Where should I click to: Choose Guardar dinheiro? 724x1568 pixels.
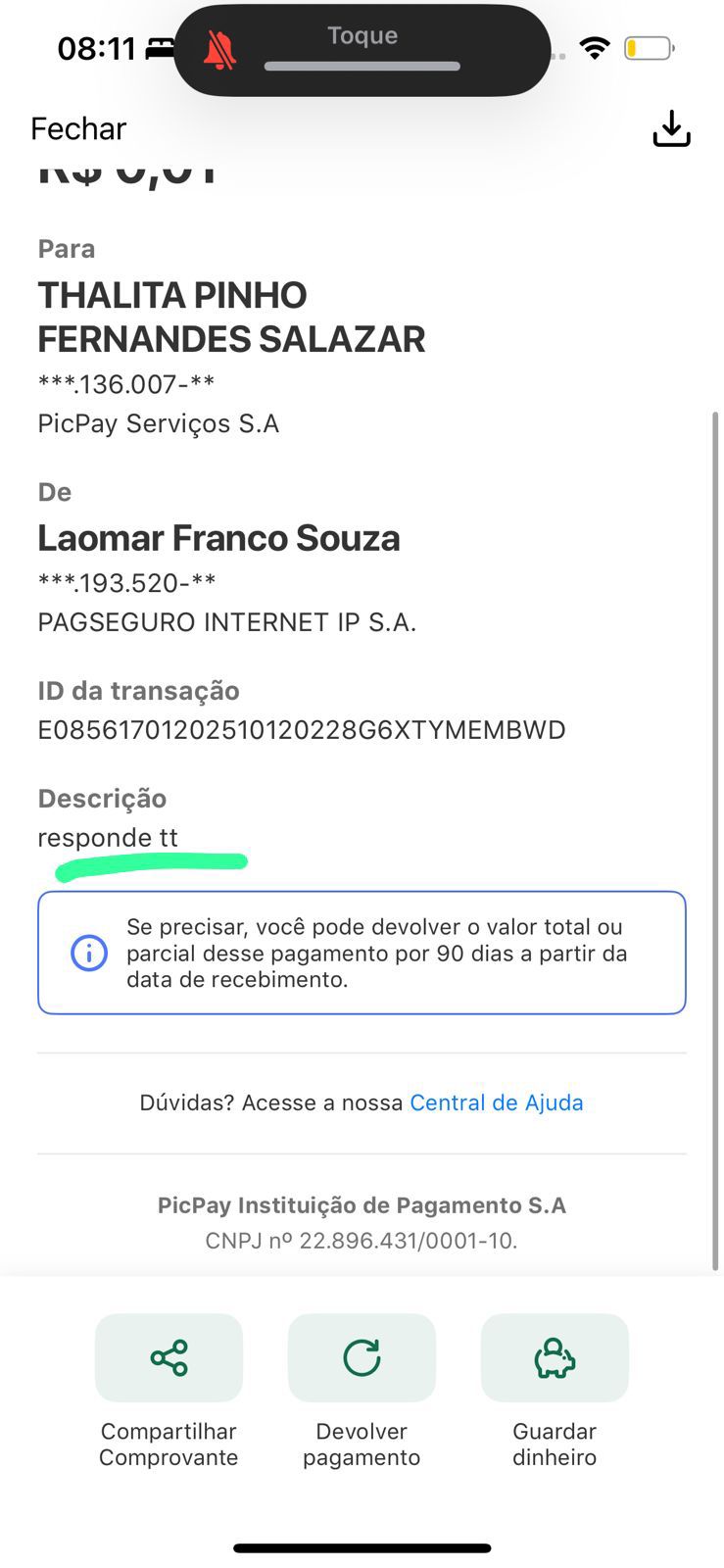click(x=555, y=1358)
